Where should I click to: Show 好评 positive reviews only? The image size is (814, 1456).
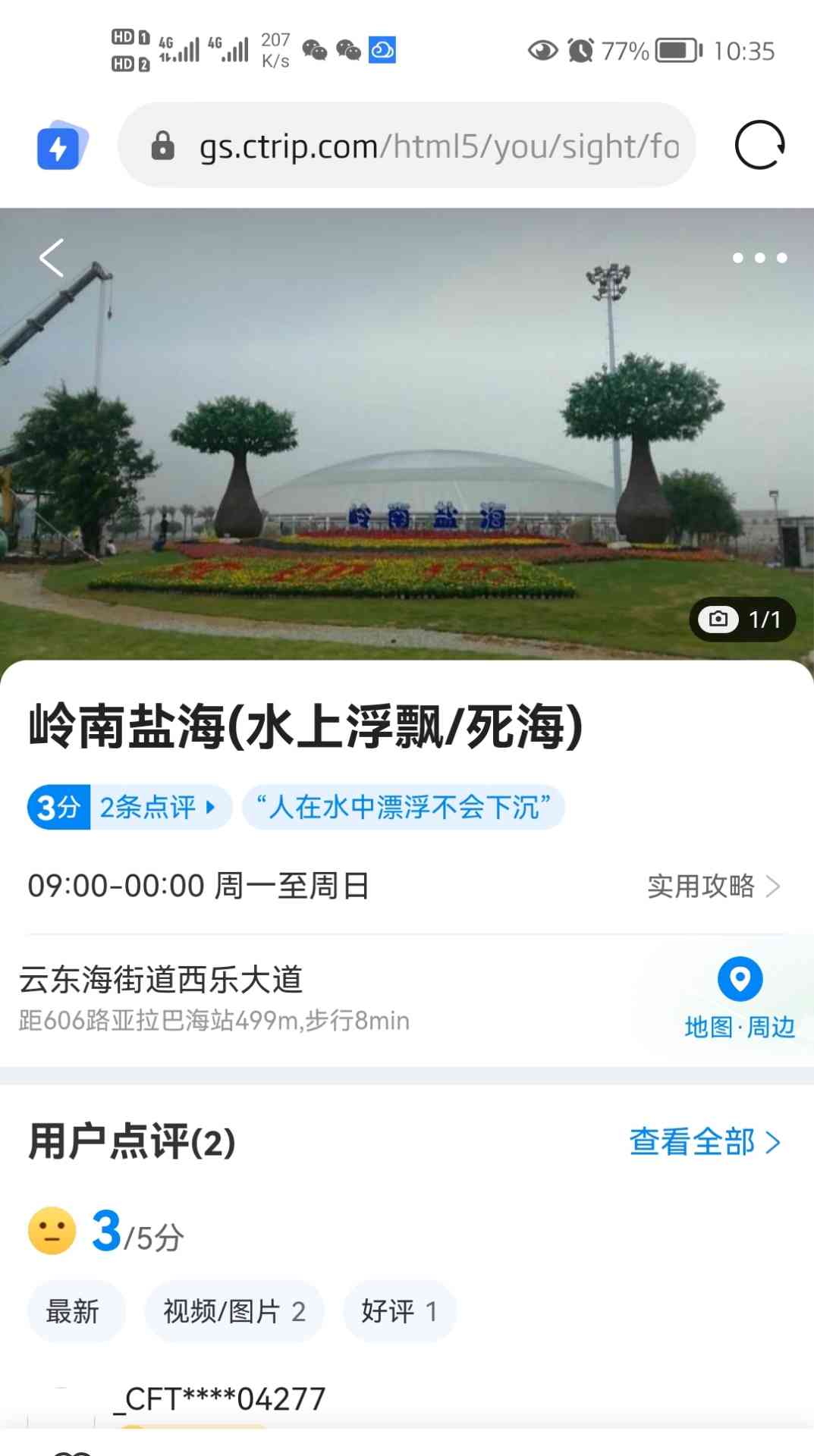(x=399, y=1311)
